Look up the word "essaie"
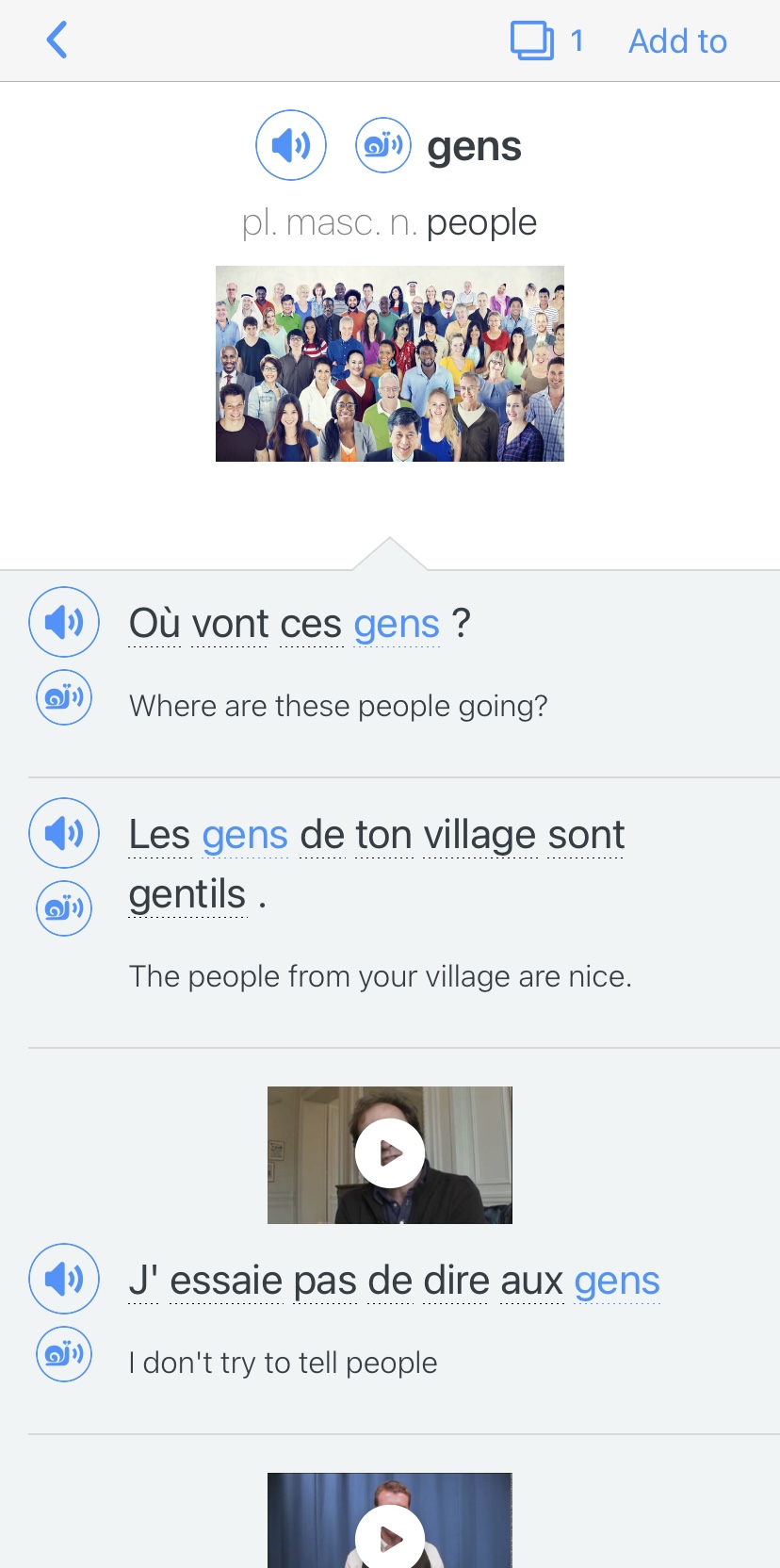The width and height of the screenshot is (780, 1568). tap(226, 1282)
